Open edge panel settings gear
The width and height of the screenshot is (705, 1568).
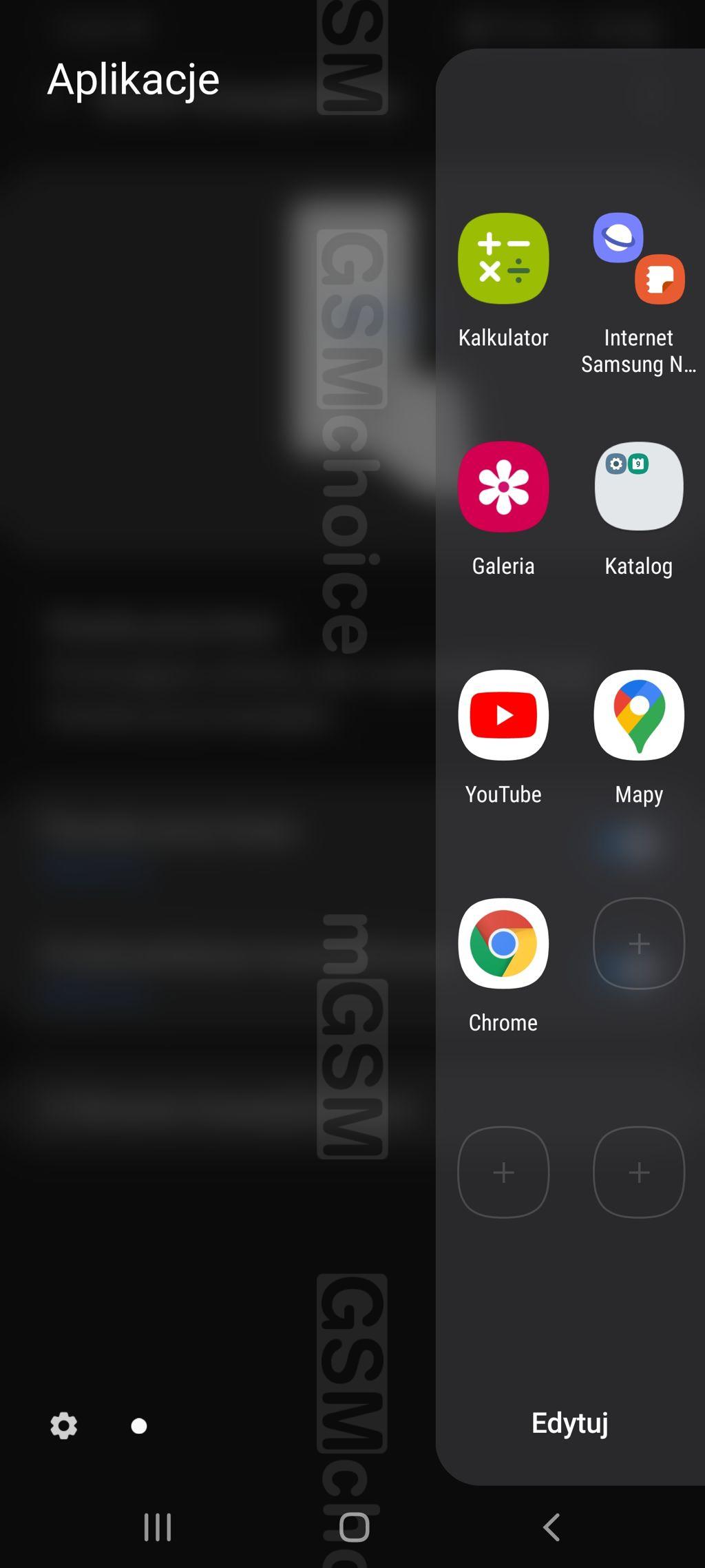pyautogui.click(x=64, y=1425)
